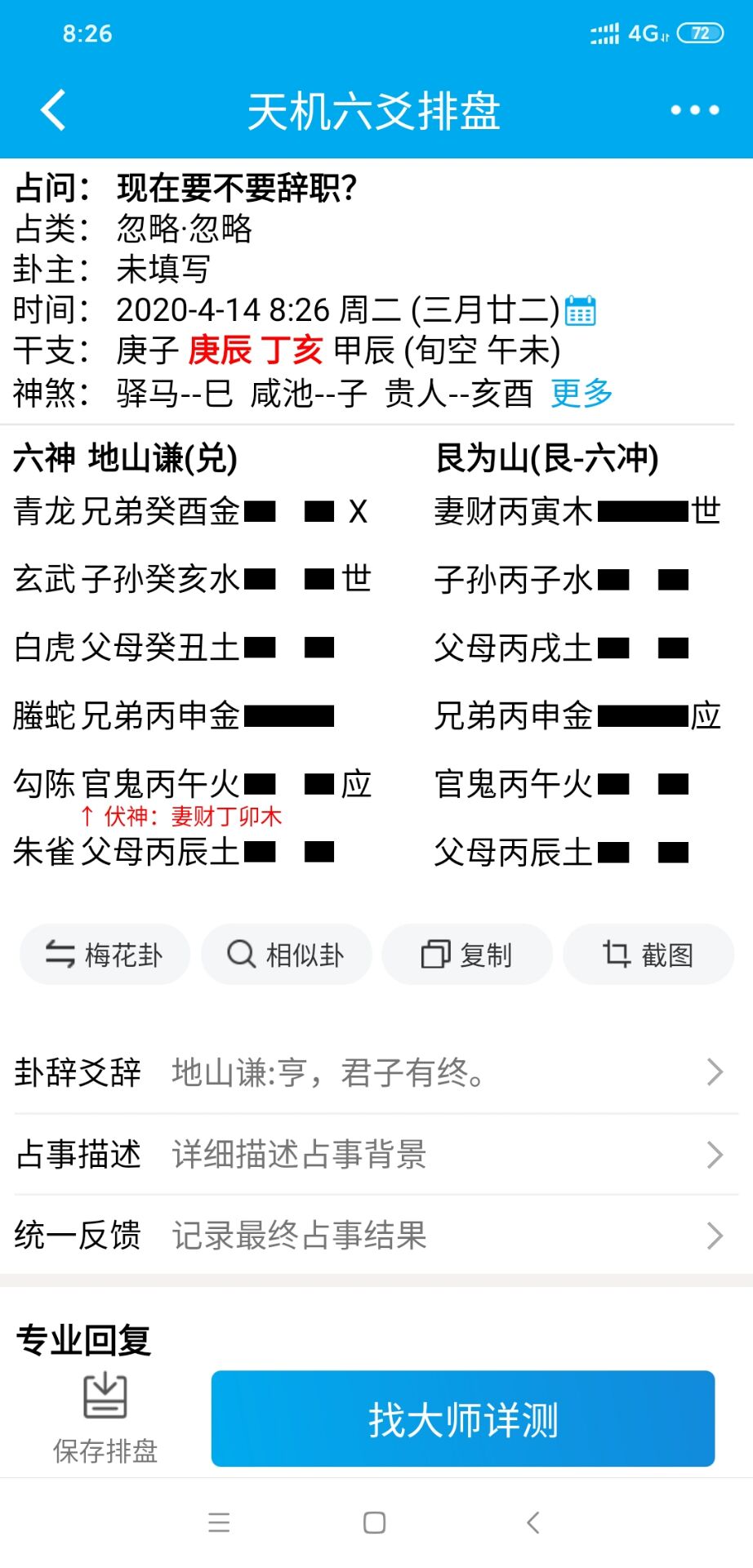Open the calendar icon beside the time
753x1568 pixels.
[581, 310]
